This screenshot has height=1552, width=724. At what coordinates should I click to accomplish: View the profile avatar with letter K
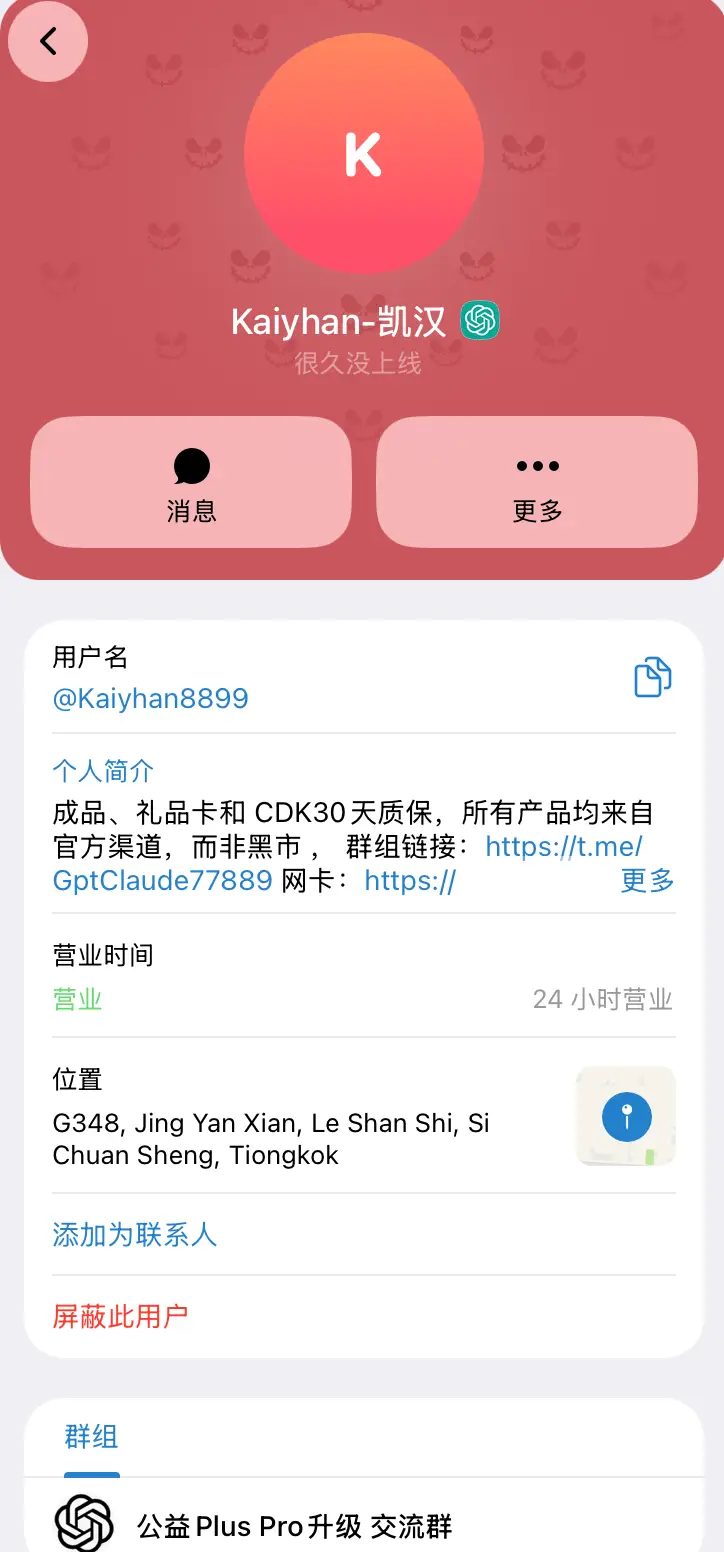(x=363, y=153)
